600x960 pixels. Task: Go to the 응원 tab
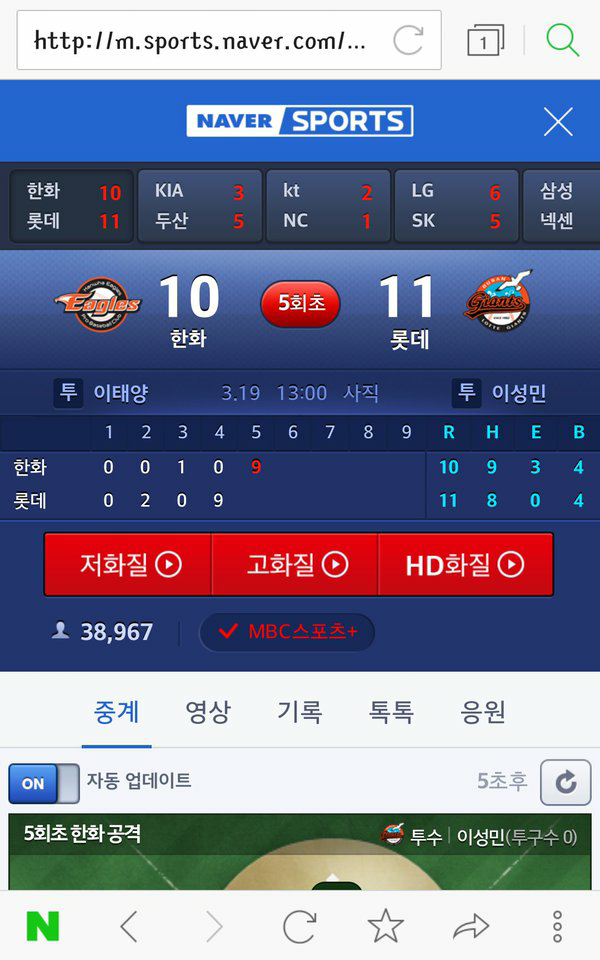click(483, 712)
